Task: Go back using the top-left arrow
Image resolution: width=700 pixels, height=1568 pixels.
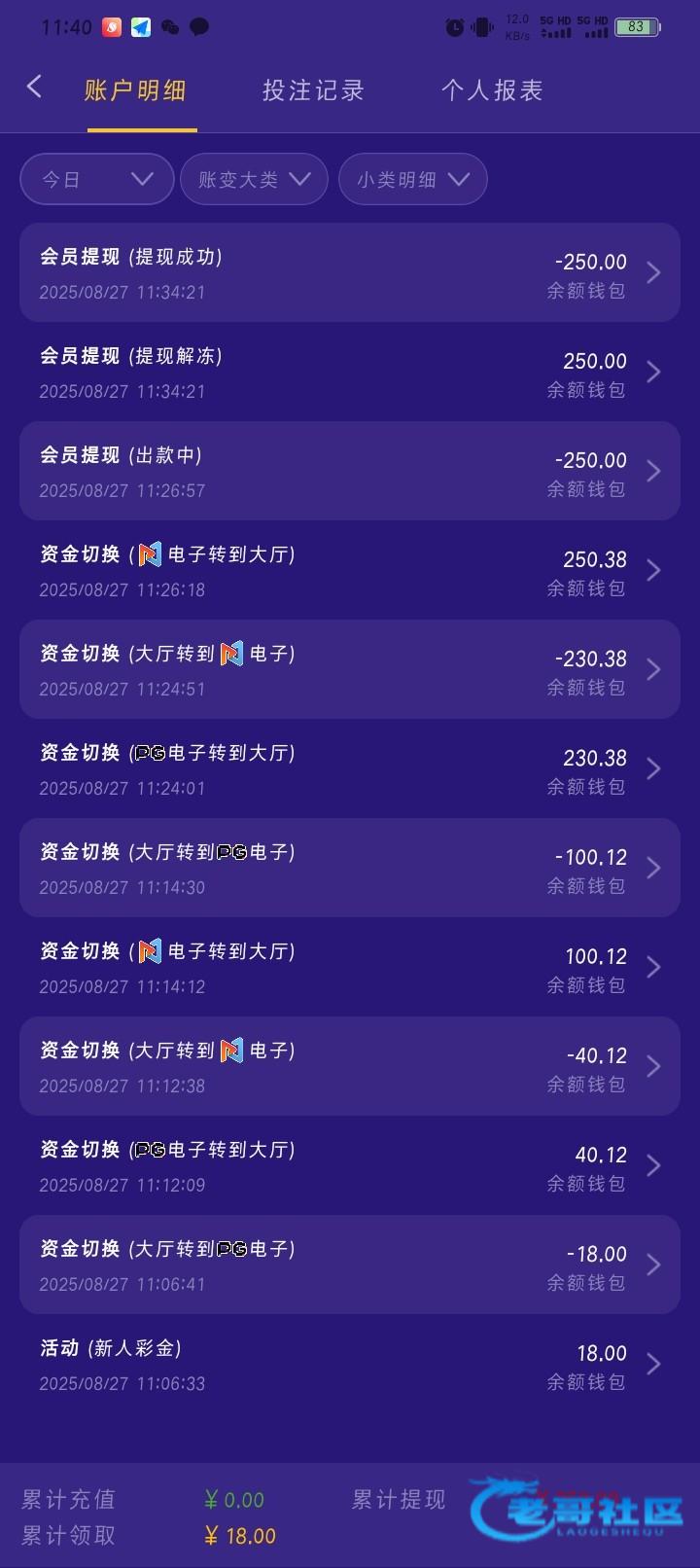Action: 34,87
